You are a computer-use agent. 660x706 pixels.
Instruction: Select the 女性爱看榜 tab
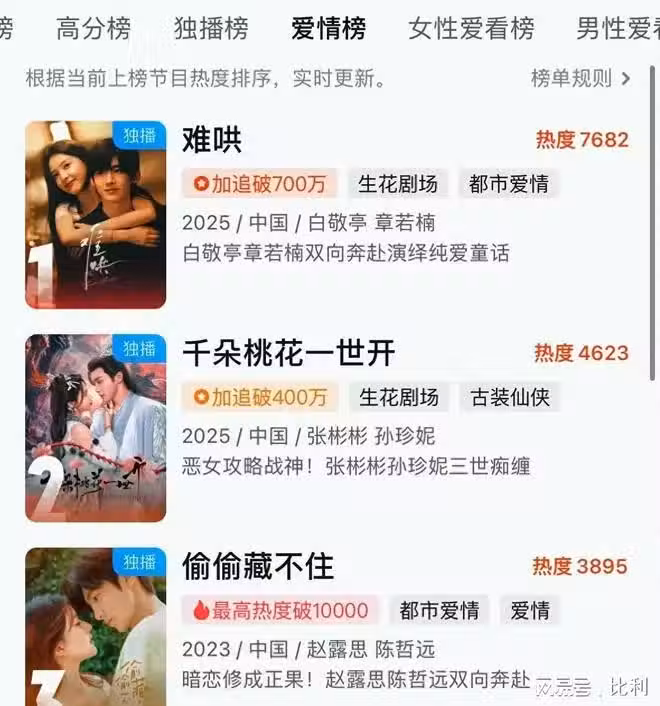click(471, 28)
